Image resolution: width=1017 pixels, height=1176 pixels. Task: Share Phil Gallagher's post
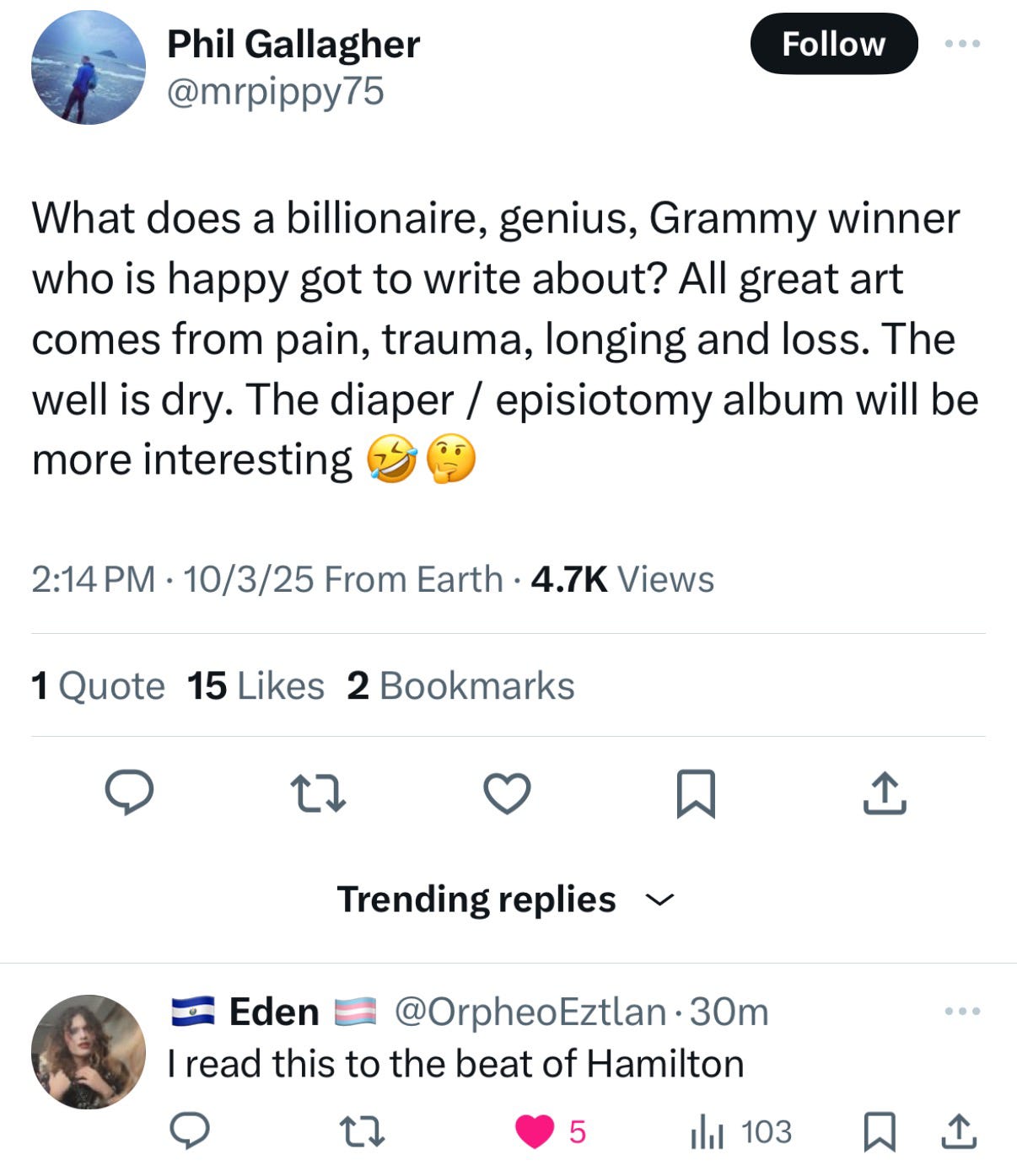coord(885,792)
